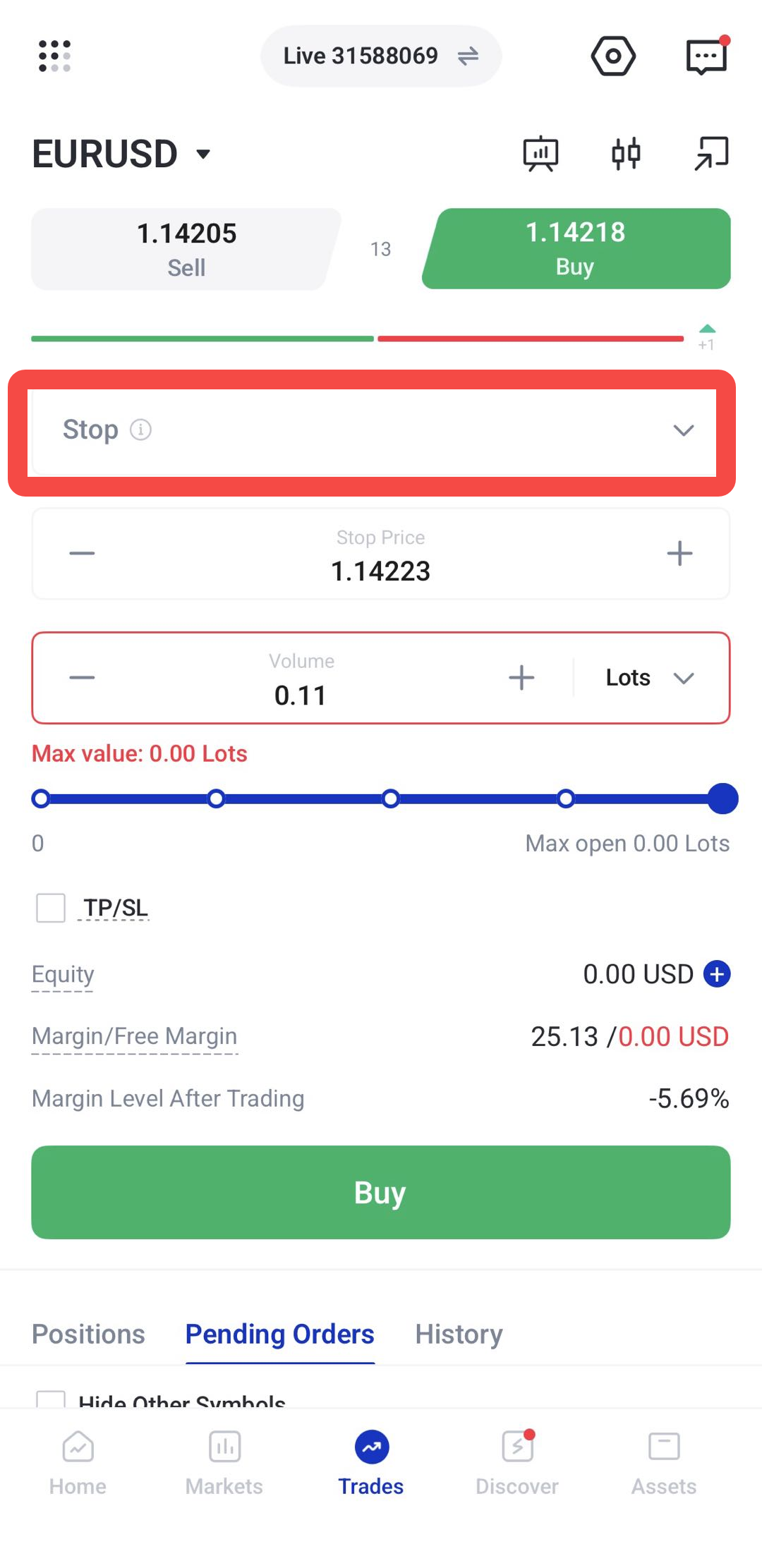Open the candlestick chart icon
Screen dimensions: 762x1568
pos(626,153)
